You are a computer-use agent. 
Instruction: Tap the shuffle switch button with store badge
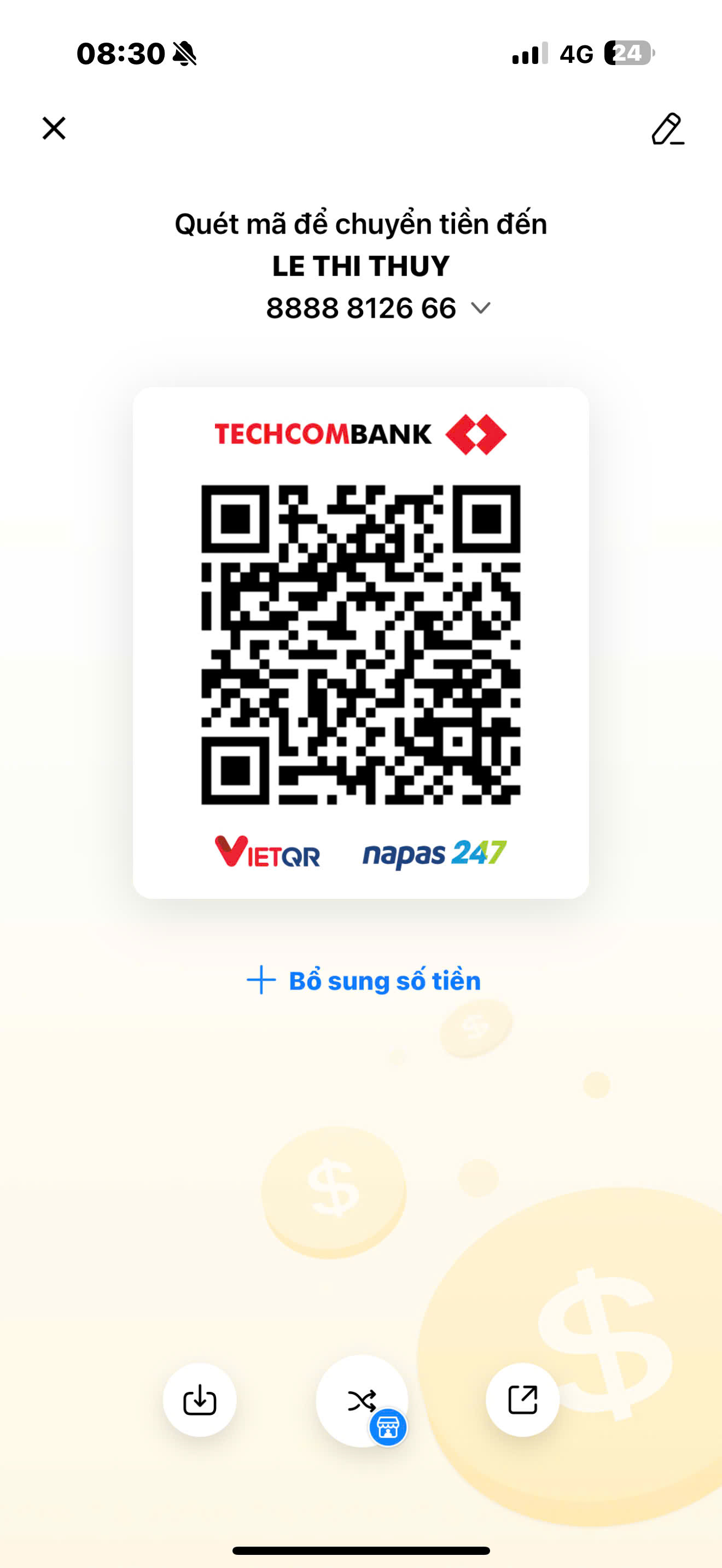pos(362,1401)
